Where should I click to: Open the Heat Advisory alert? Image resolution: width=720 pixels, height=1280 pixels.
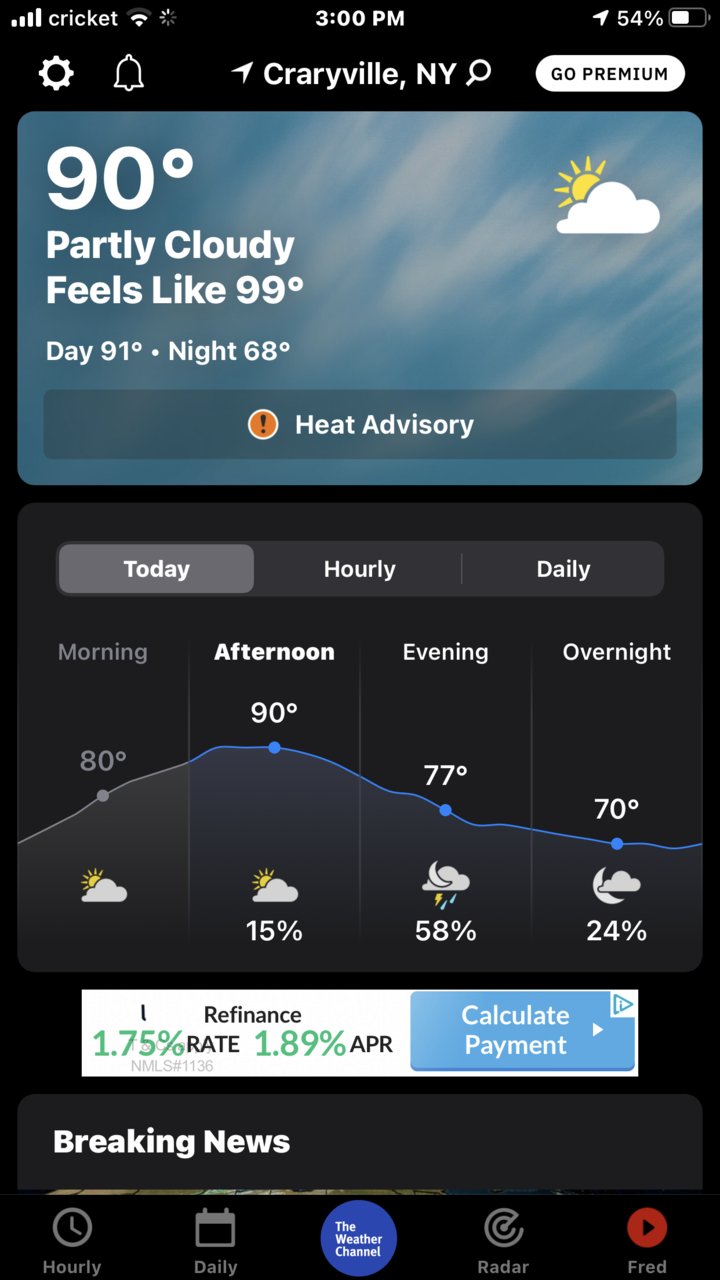[x=360, y=425]
